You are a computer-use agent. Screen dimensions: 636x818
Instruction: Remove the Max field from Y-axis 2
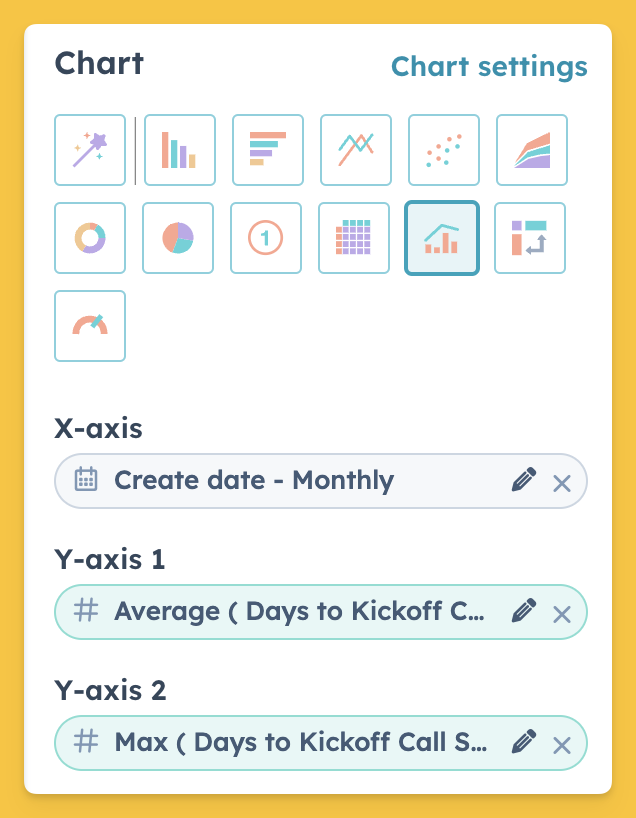tap(562, 745)
